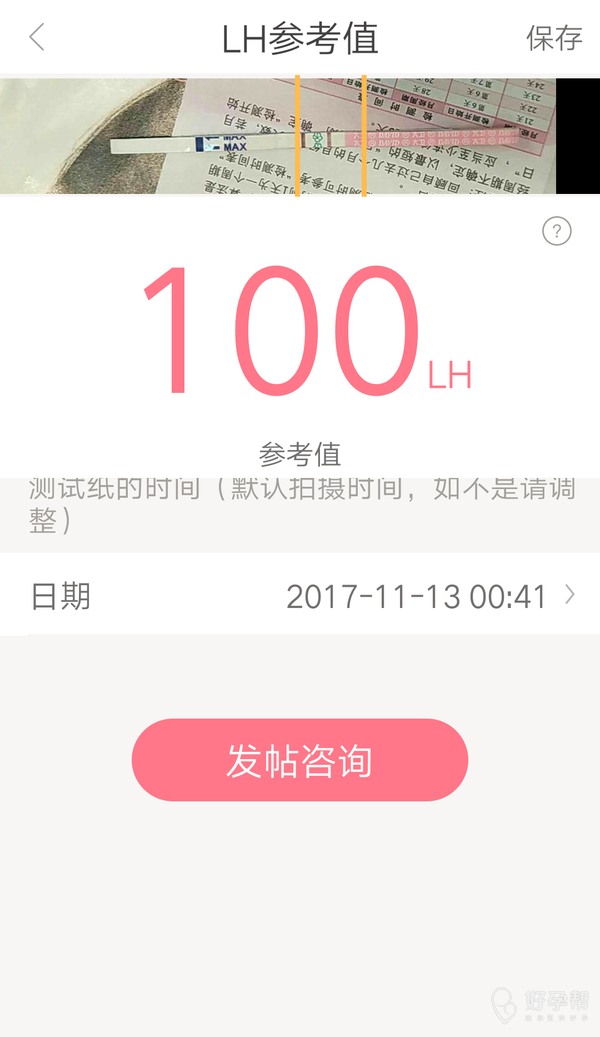Open the 日期 row to change test time
Screen dimensions: 600x1037
click(x=300, y=596)
